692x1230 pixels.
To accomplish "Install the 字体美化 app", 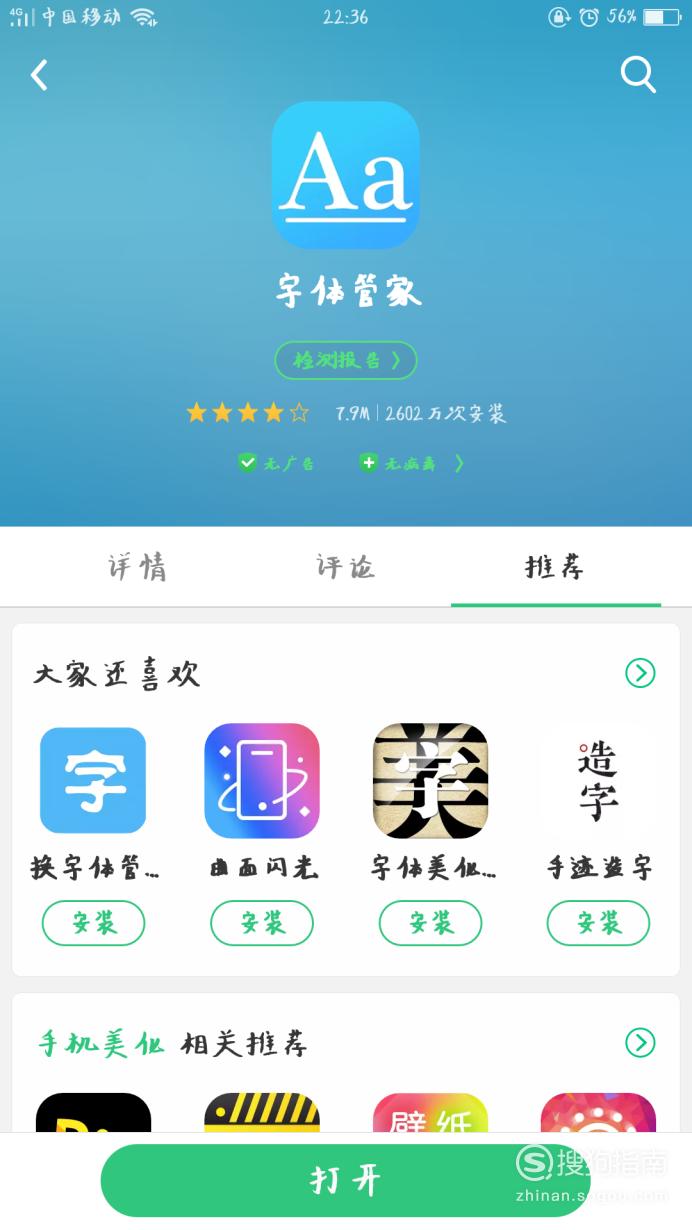I will tap(431, 923).
